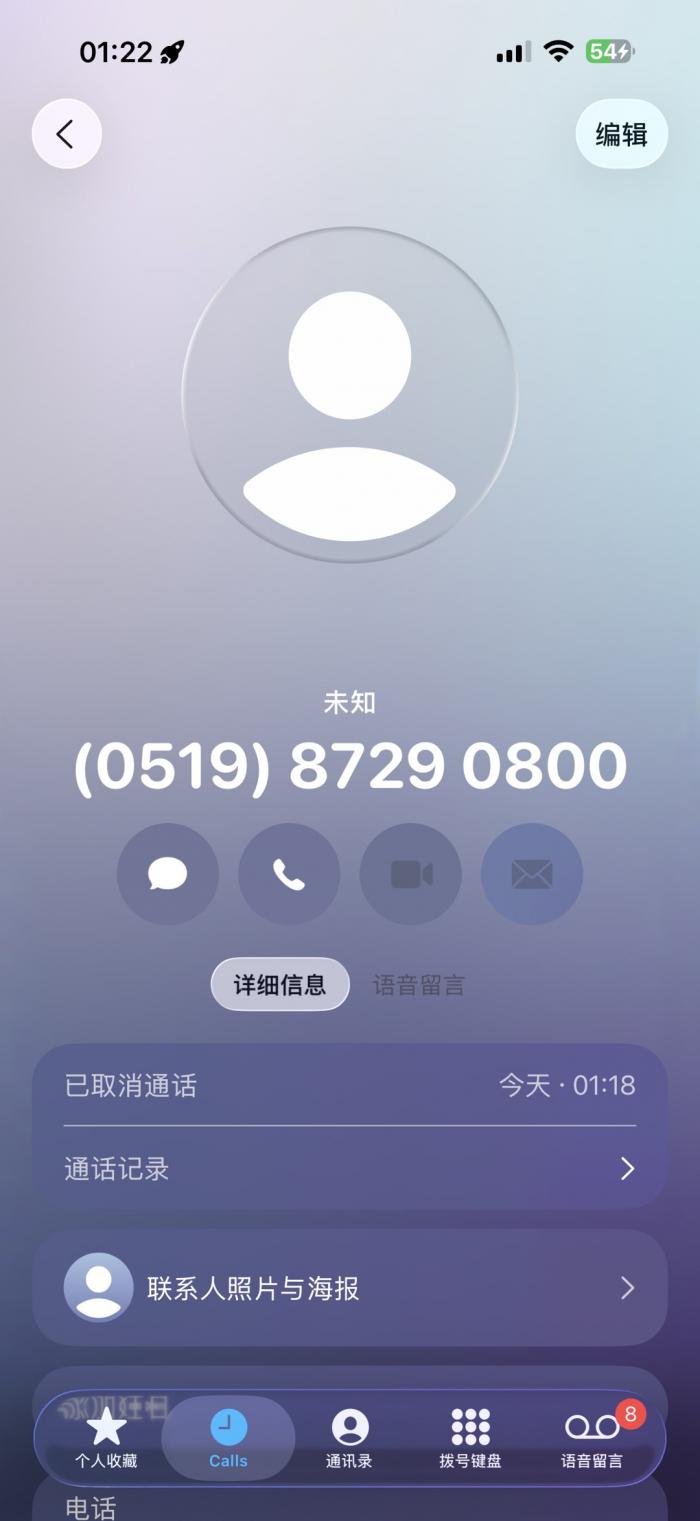Call (0519) 8729 0800
Viewport: 700px width, 1521px height.
click(289, 874)
